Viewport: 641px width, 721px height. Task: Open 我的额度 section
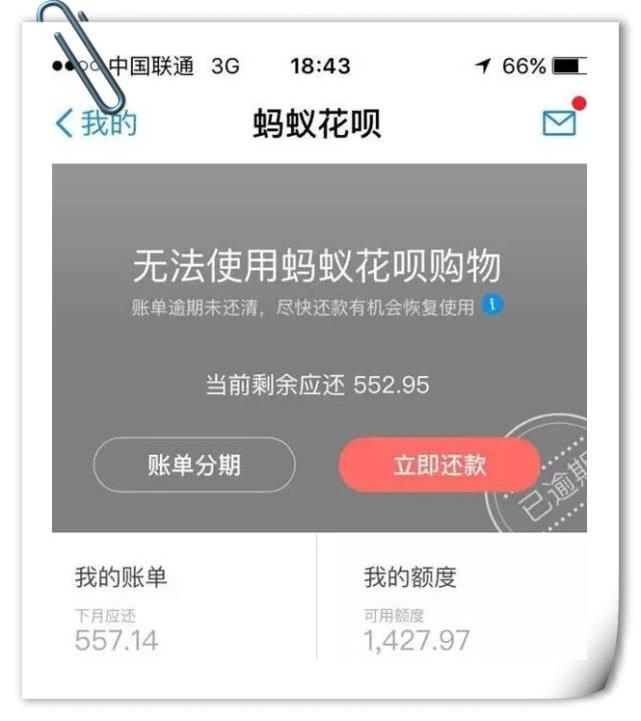pyautogui.click(x=450, y=608)
